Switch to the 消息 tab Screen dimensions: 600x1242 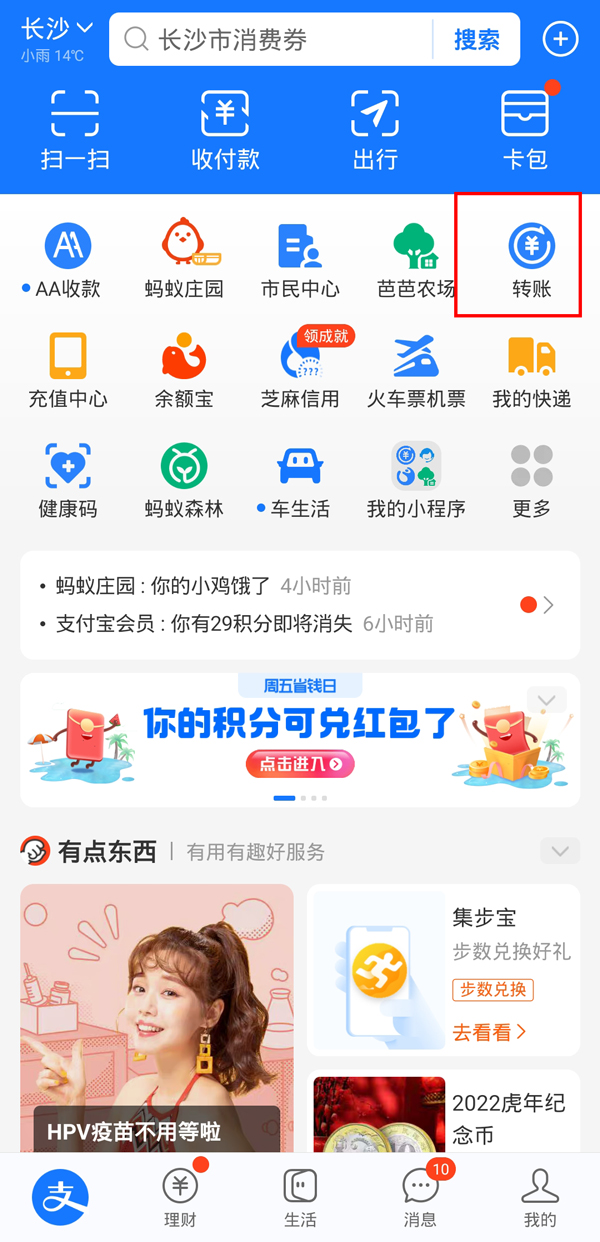tap(420, 1198)
